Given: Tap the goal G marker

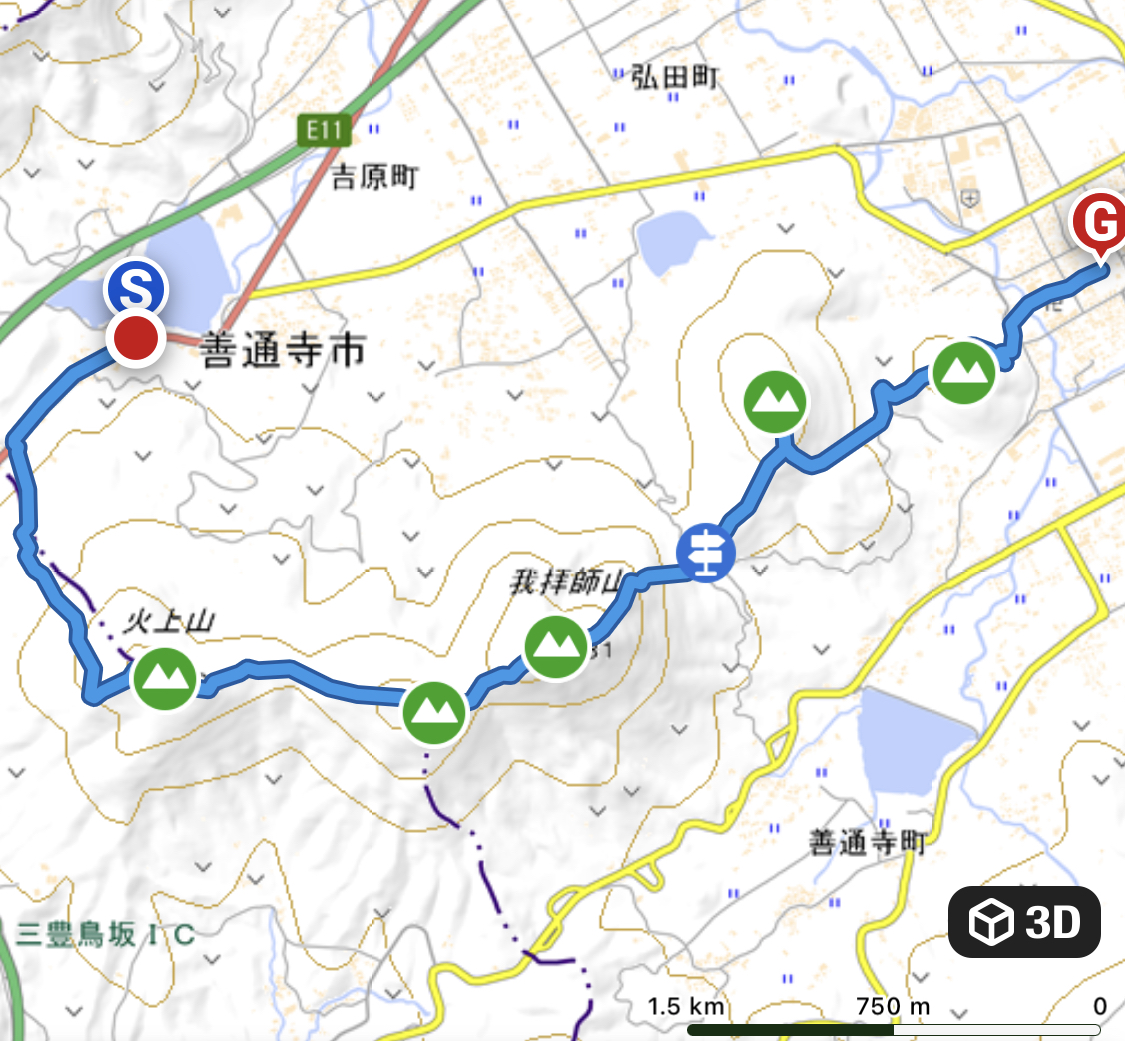Looking at the screenshot, I should point(1100,222).
